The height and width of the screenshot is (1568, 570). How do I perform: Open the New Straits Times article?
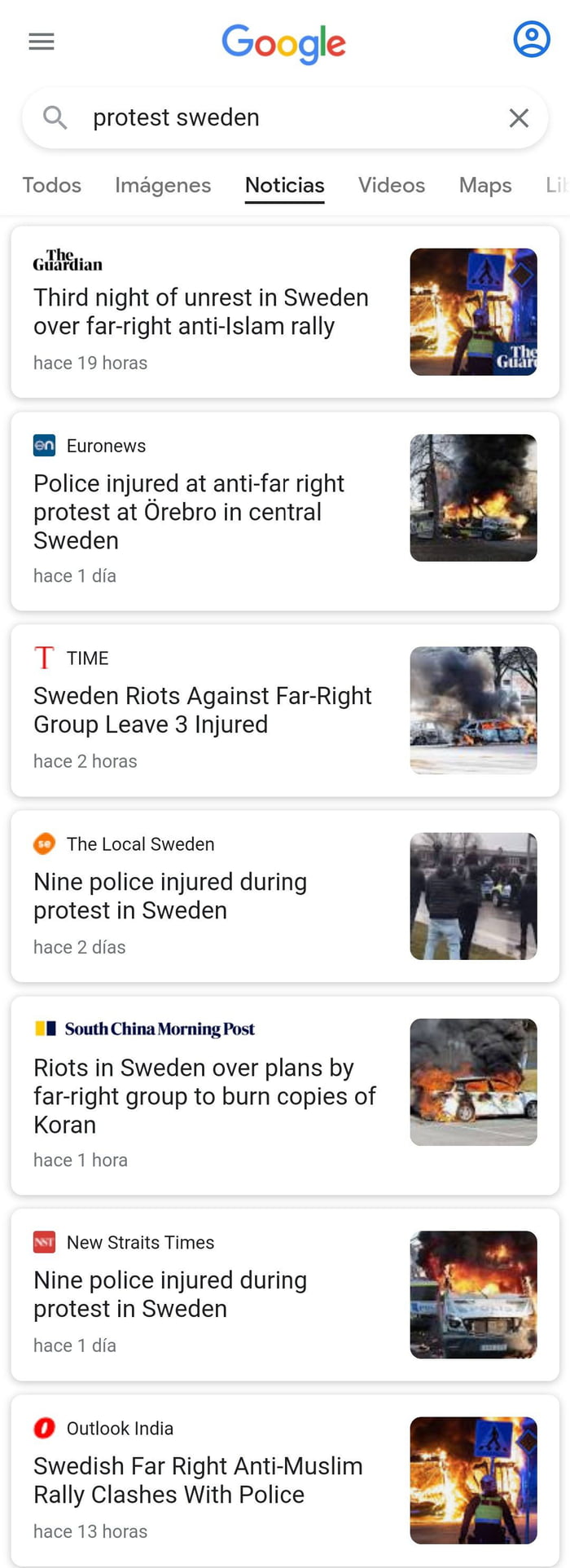[x=170, y=1294]
